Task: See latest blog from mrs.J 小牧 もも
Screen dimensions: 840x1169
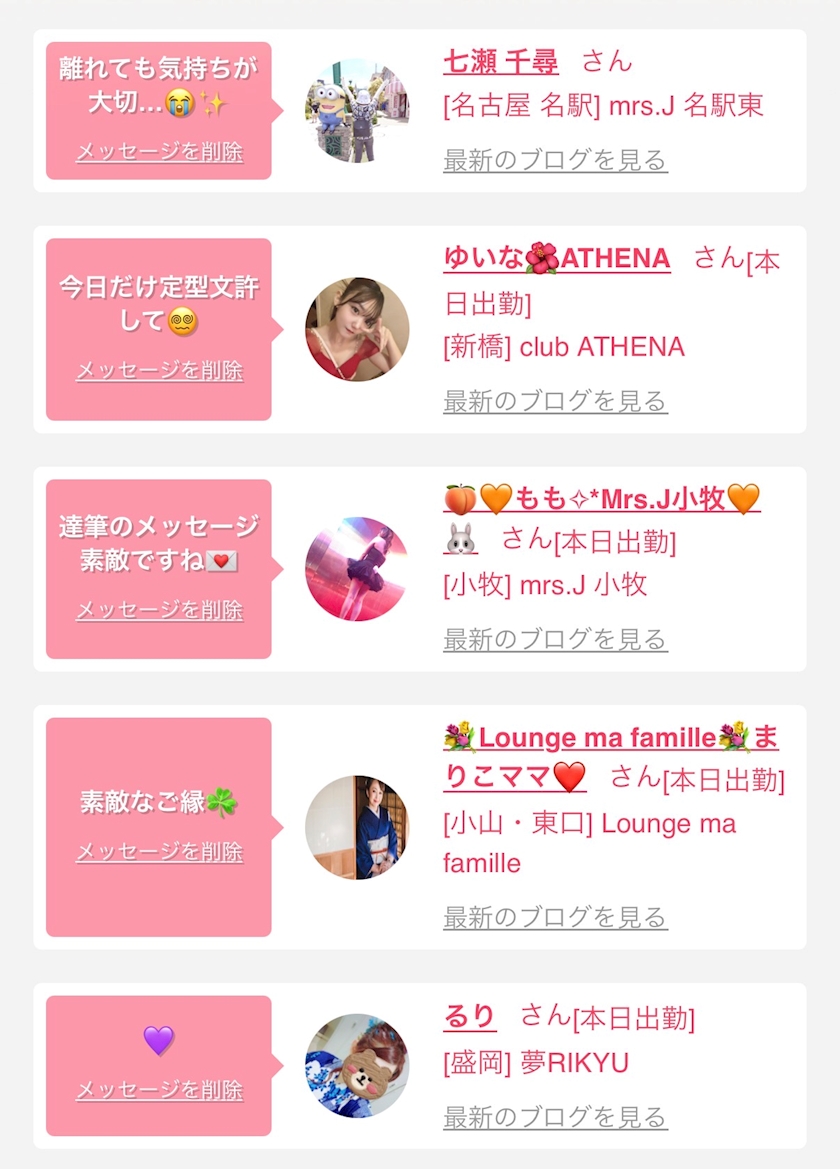Action: click(x=555, y=639)
